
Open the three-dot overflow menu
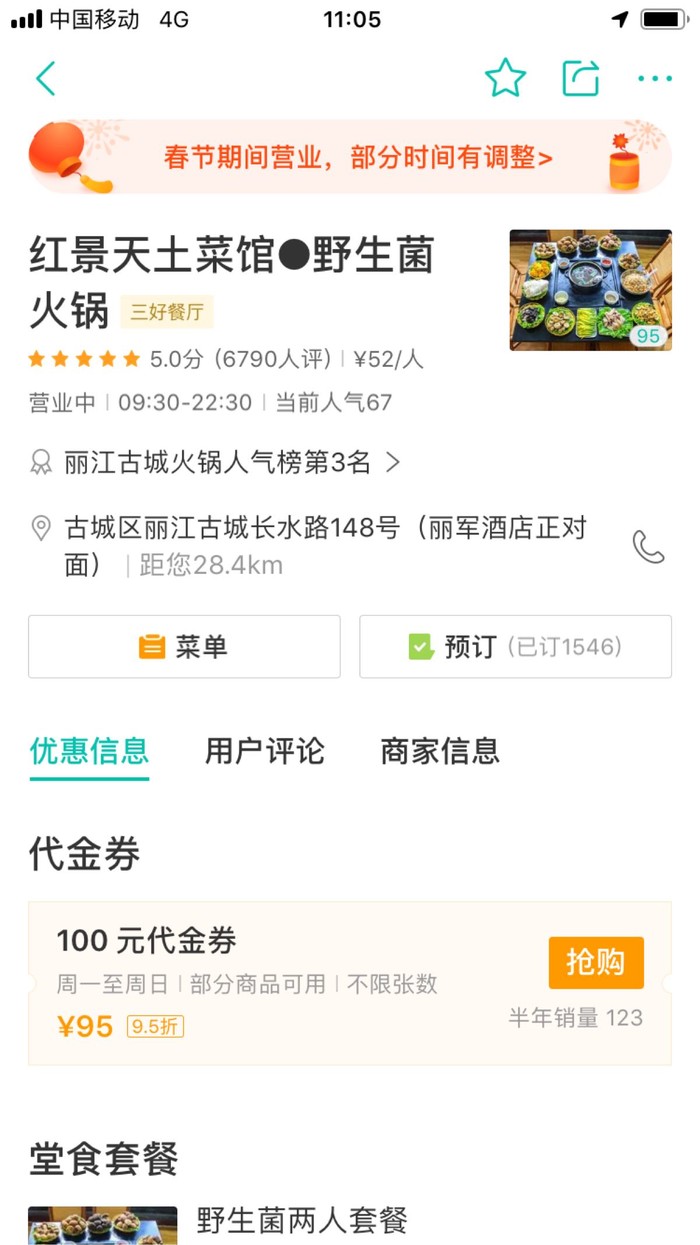point(655,78)
